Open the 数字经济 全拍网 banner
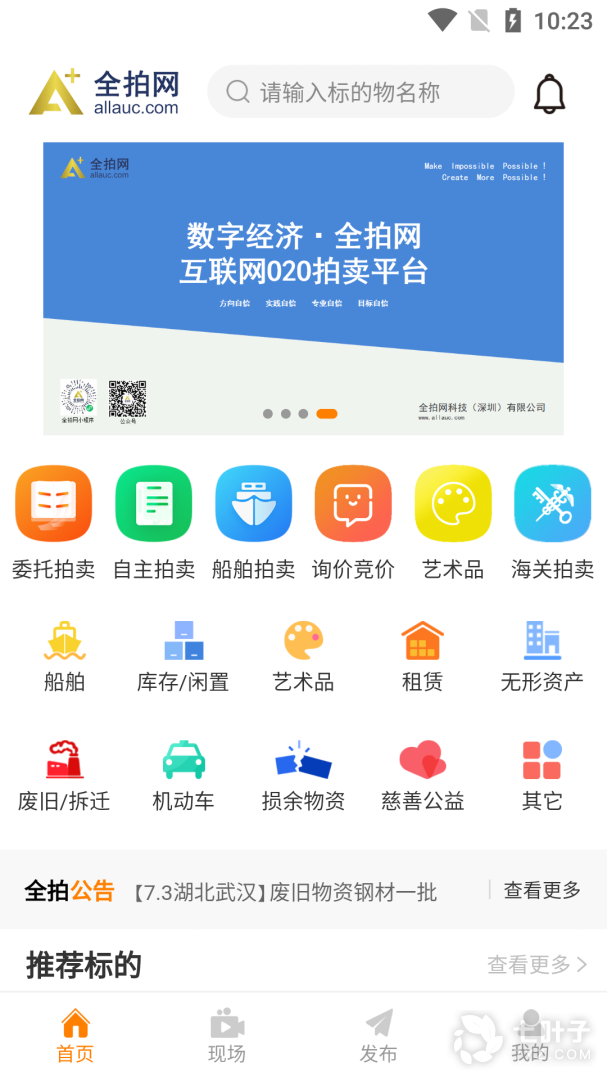Viewport: 607px width, 1080px height. (303, 288)
